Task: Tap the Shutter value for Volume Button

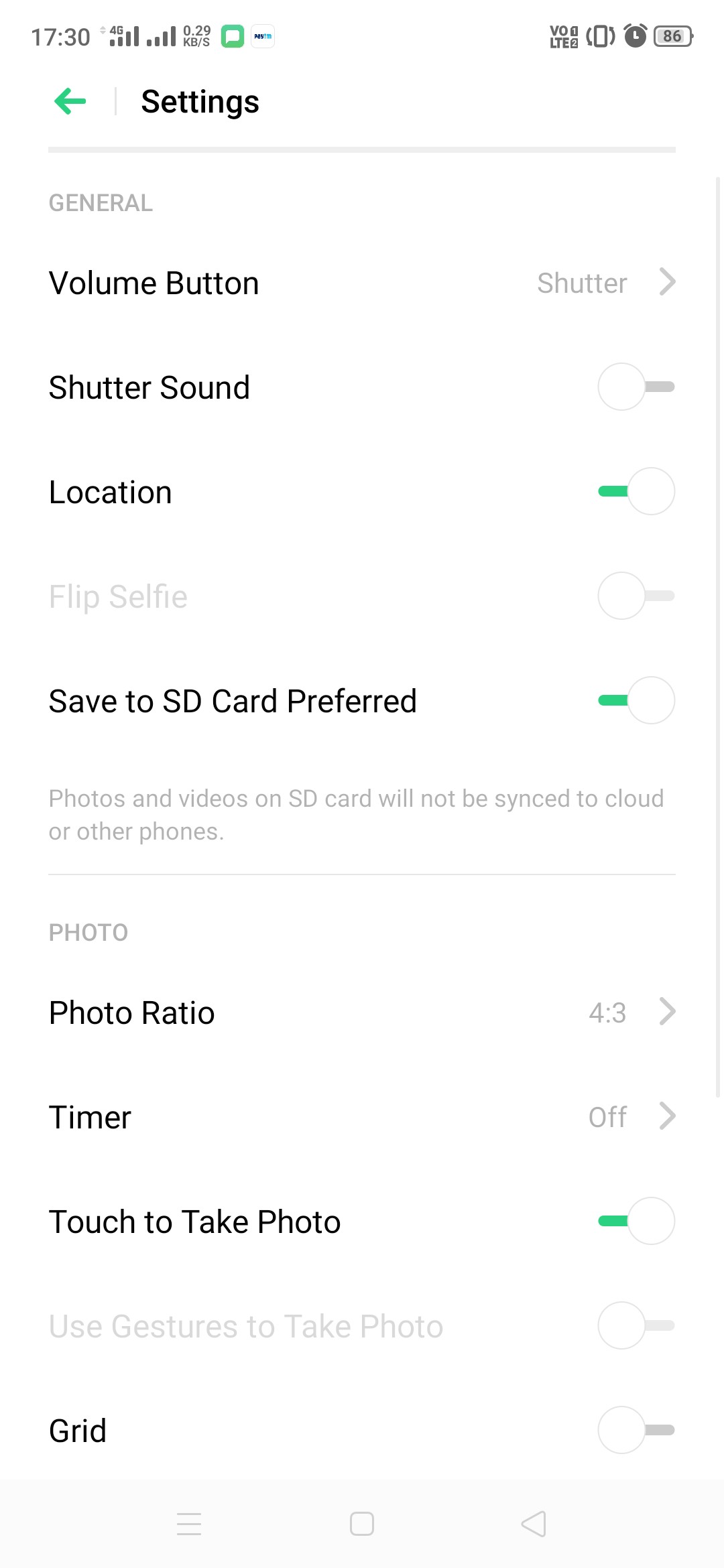Action: click(582, 282)
